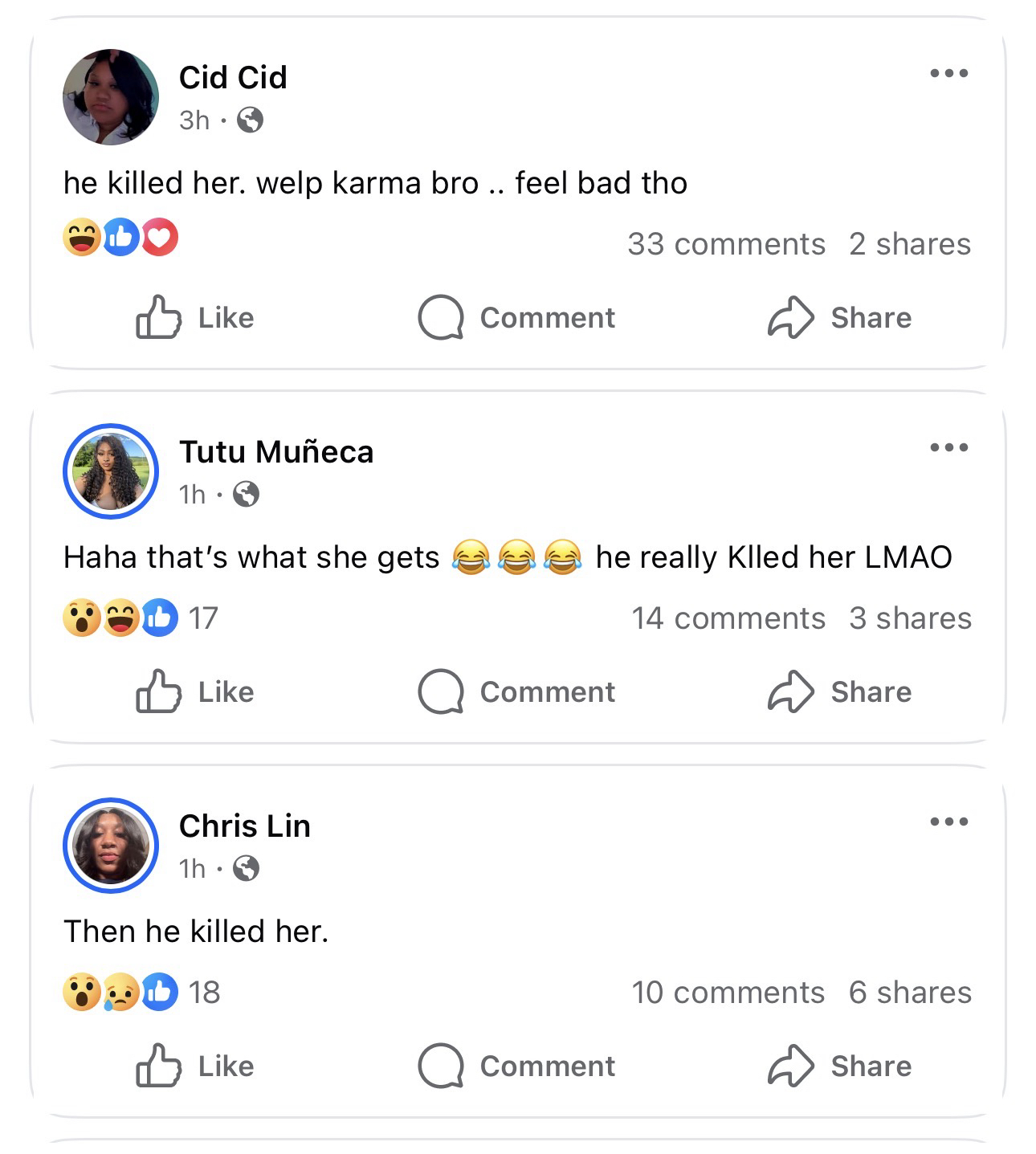Share Tutu Muñeca's post

click(839, 692)
